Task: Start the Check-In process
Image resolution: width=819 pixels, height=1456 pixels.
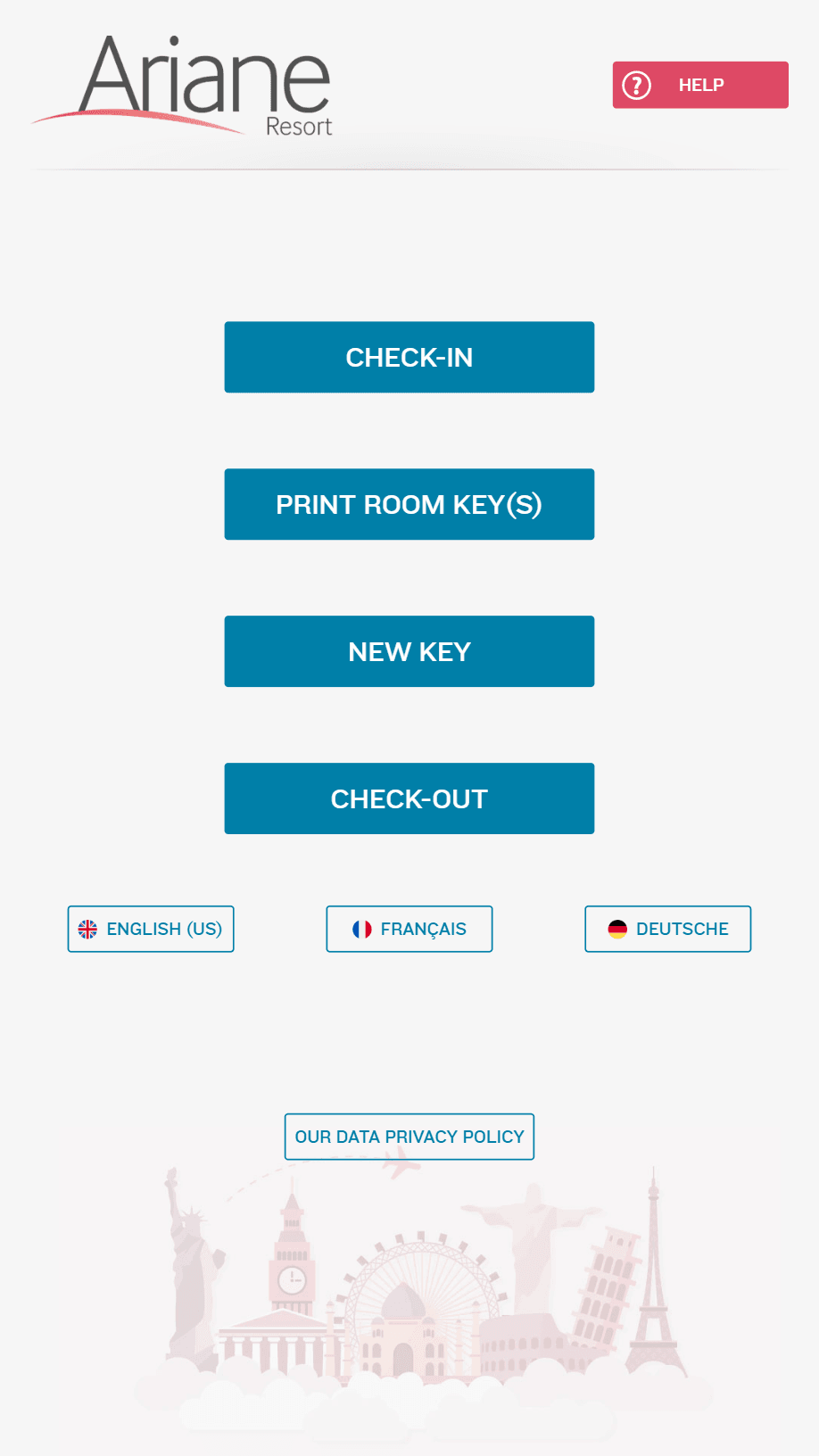Action: pyautogui.click(x=409, y=357)
